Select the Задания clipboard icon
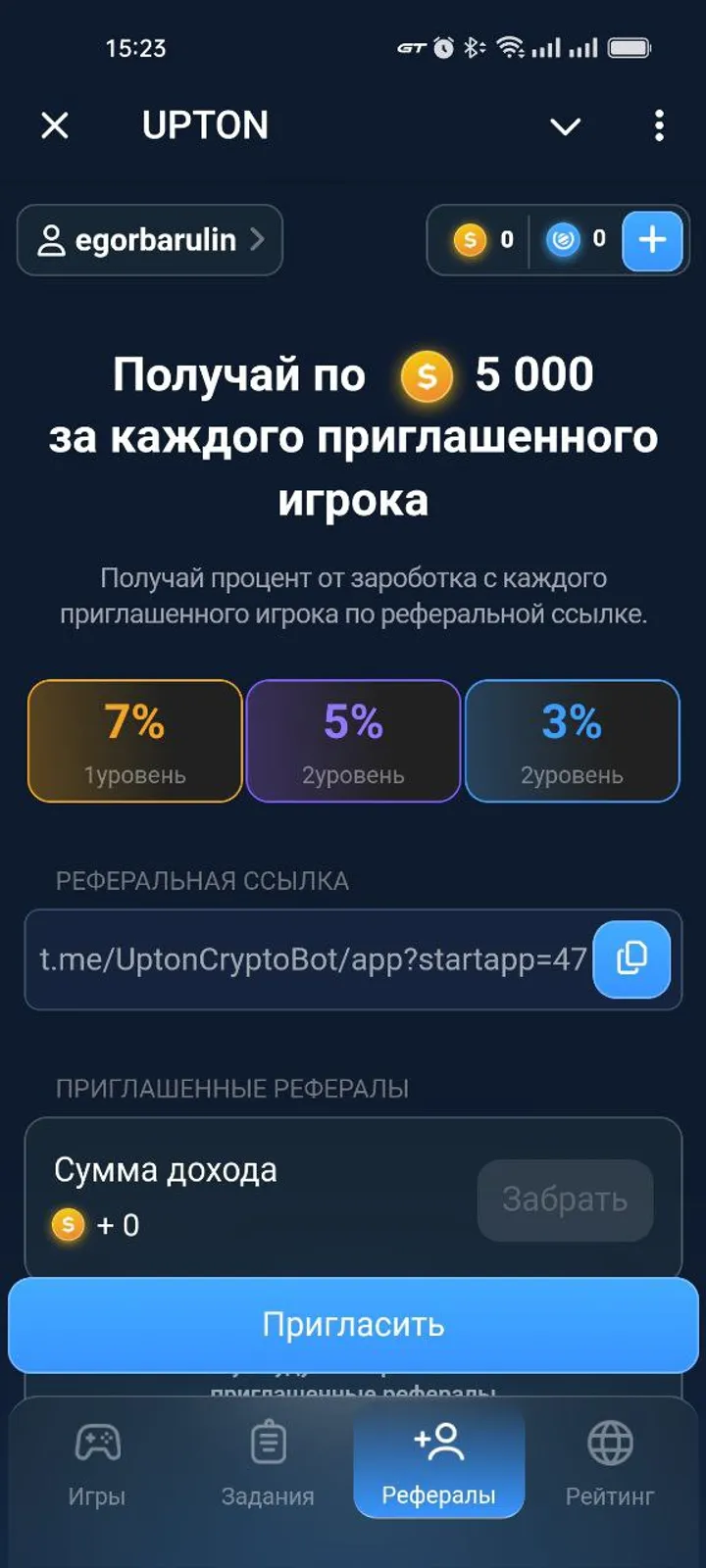This screenshot has width=706, height=1568. click(267, 1441)
